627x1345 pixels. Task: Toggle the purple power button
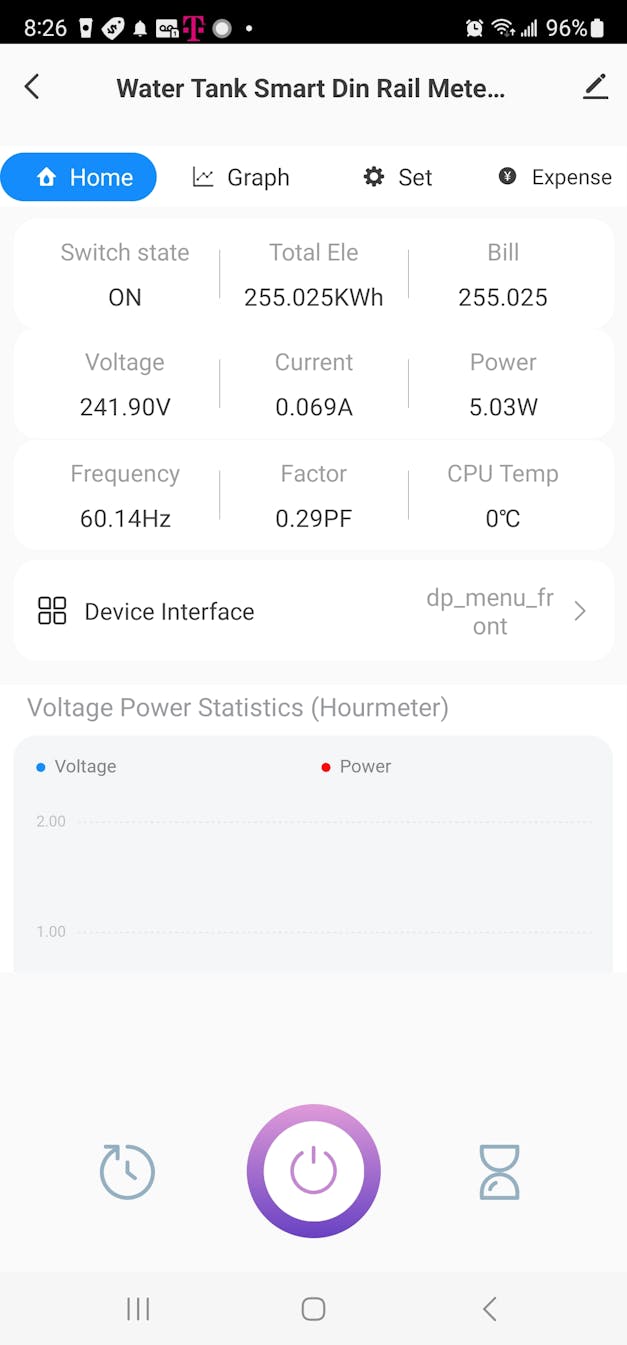[x=314, y=1171]
